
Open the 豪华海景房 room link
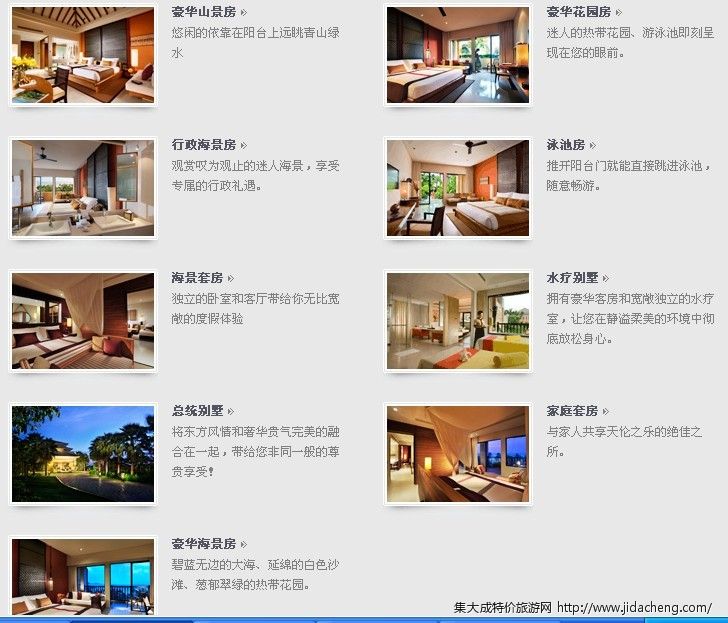coord(203,544)
